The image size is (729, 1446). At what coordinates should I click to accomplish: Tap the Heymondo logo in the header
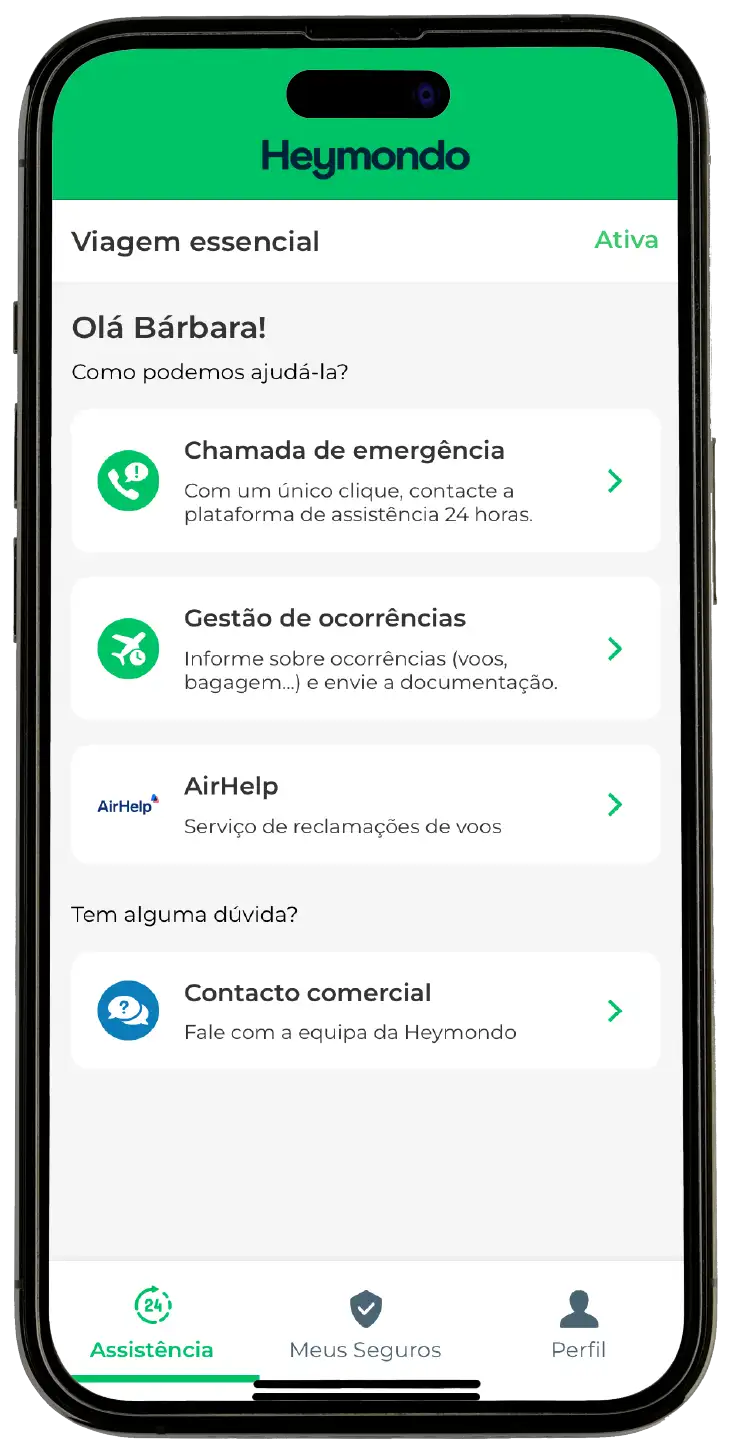365,156
